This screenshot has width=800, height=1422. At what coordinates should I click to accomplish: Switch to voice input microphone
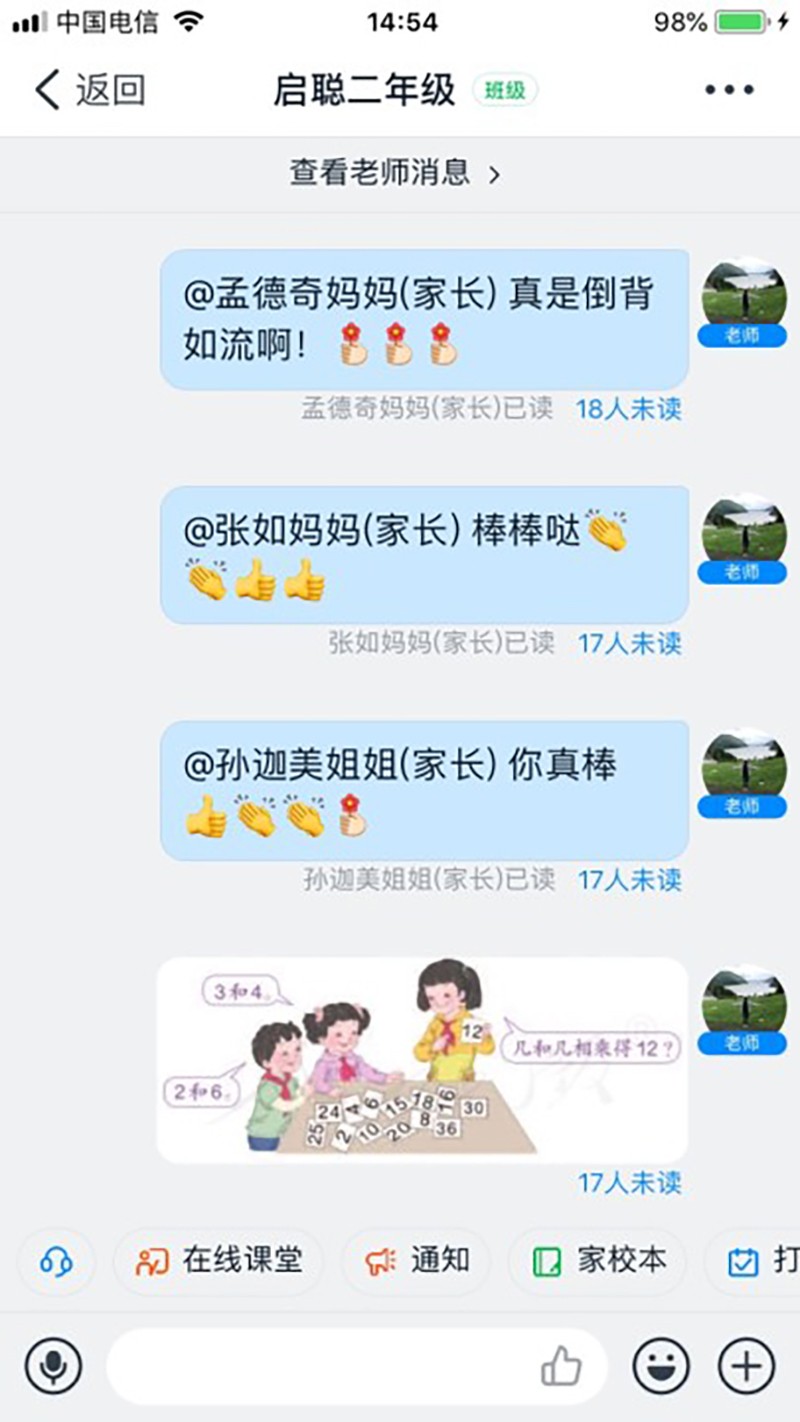tap(54, 1365)
